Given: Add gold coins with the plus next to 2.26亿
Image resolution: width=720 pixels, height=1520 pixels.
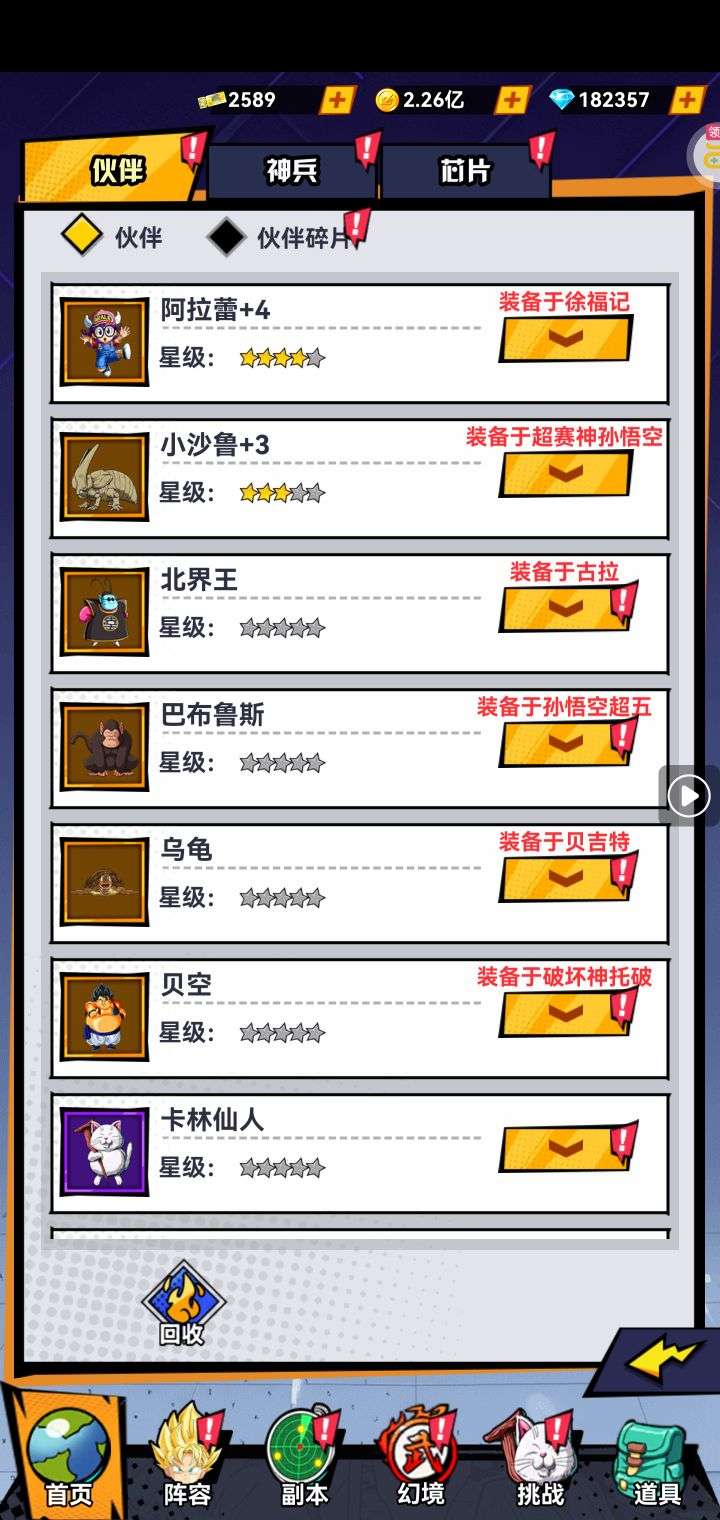Looking at the screenshot, I should tap(512, 100).
